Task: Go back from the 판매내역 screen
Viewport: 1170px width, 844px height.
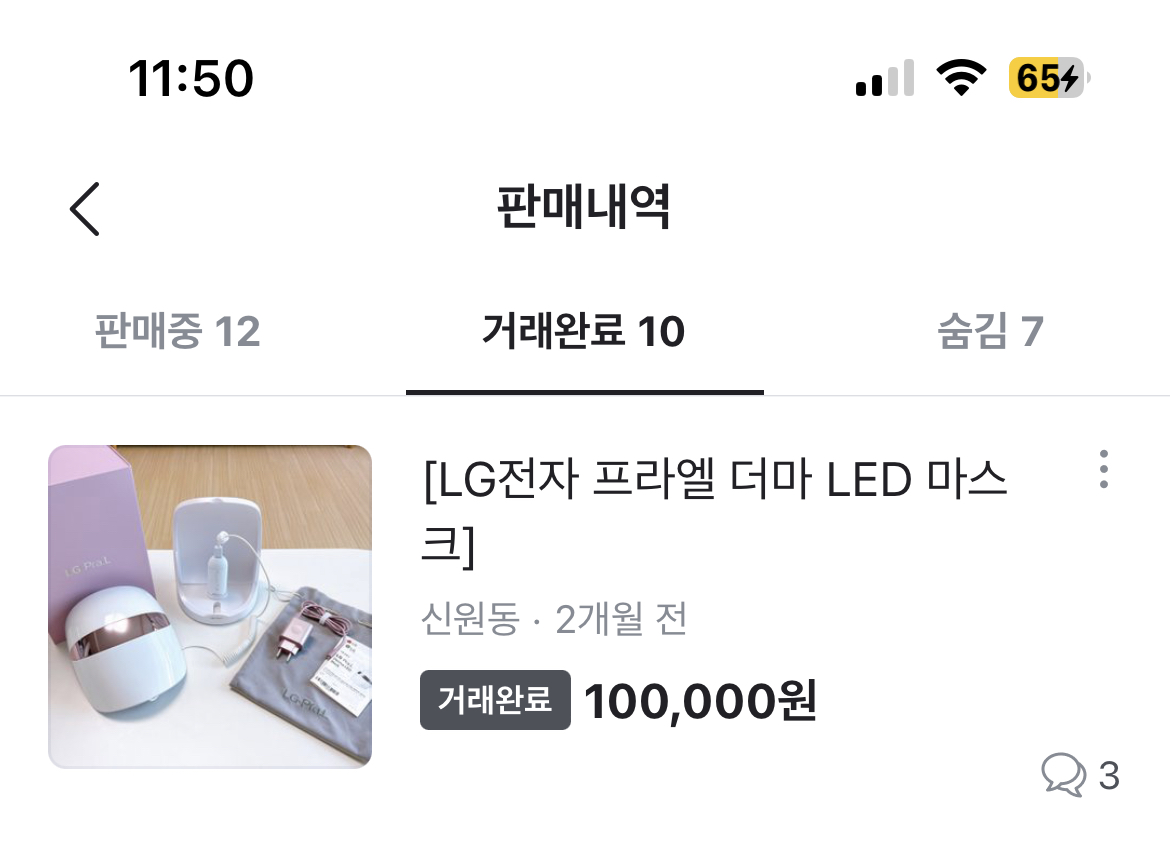Action: pos(85,209)
